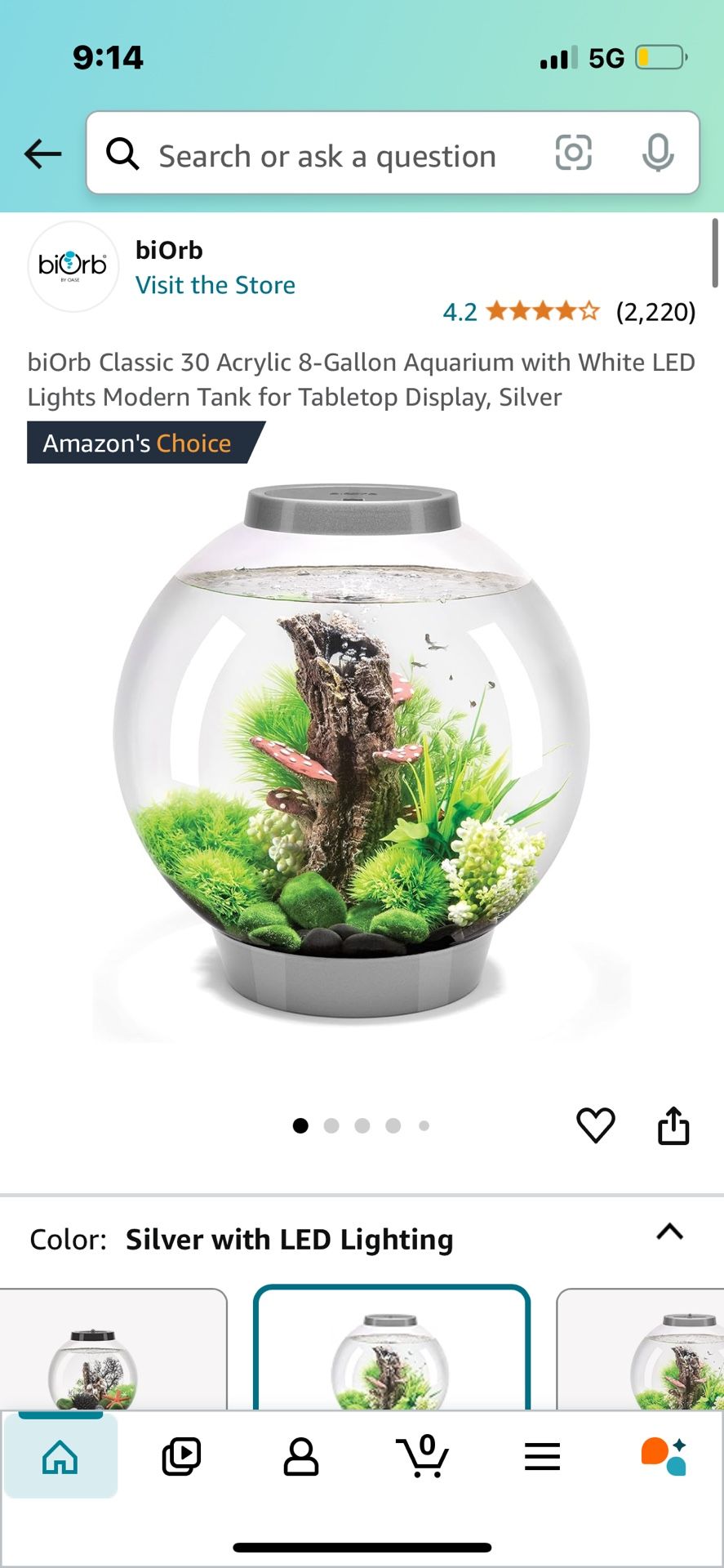Add the item to wish list heart
Screen dimensions: 724x1568
[595, 1125]
